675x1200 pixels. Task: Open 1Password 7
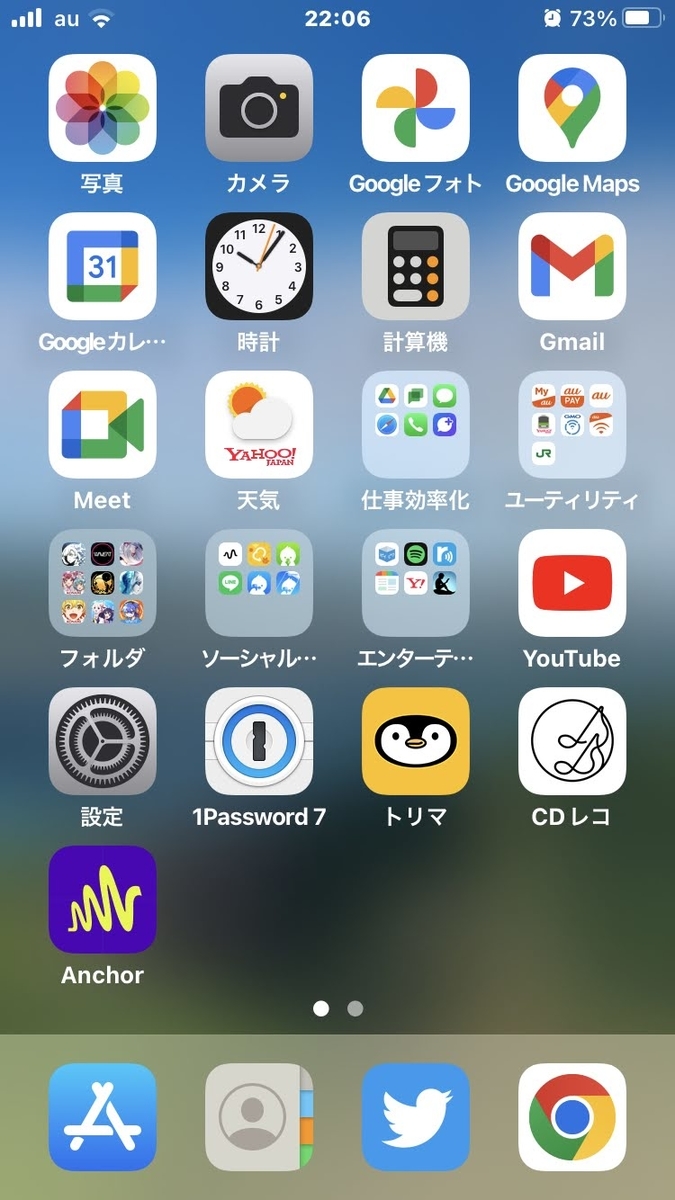pyautogui.click(x=259, y=741)
